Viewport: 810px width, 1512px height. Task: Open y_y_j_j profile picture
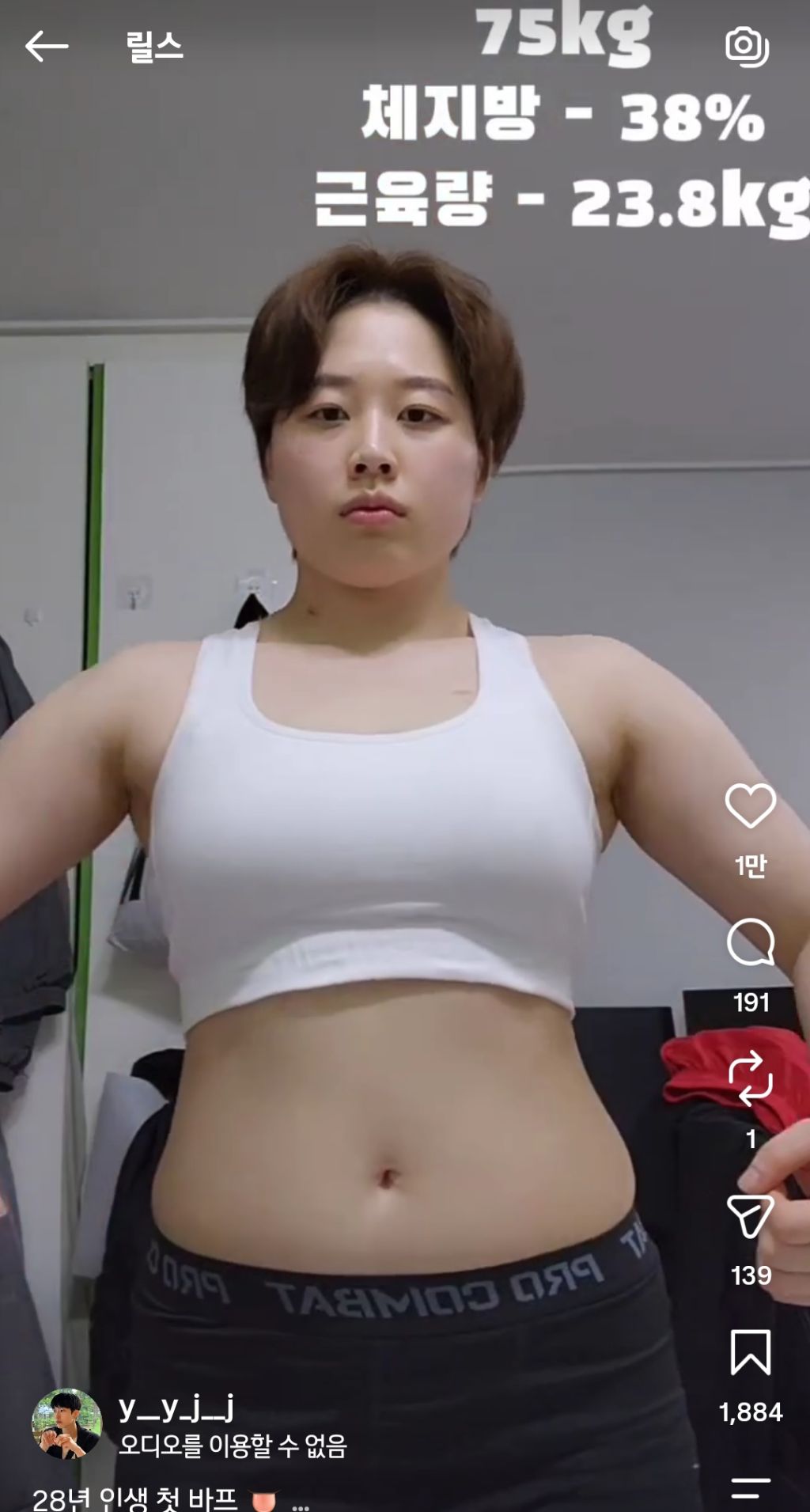coord(66,1423)
